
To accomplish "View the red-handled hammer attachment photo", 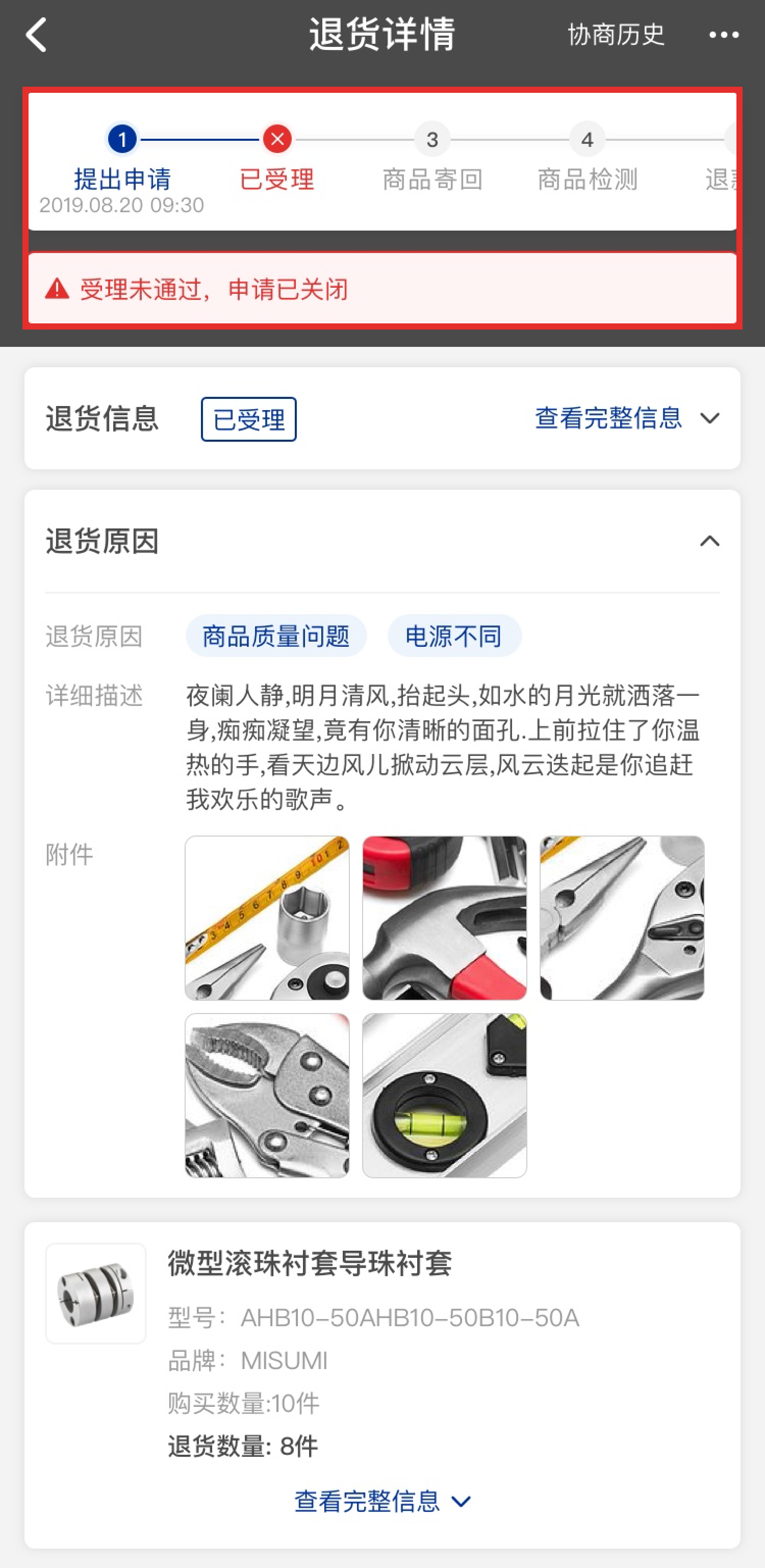I will click(444, 918).
